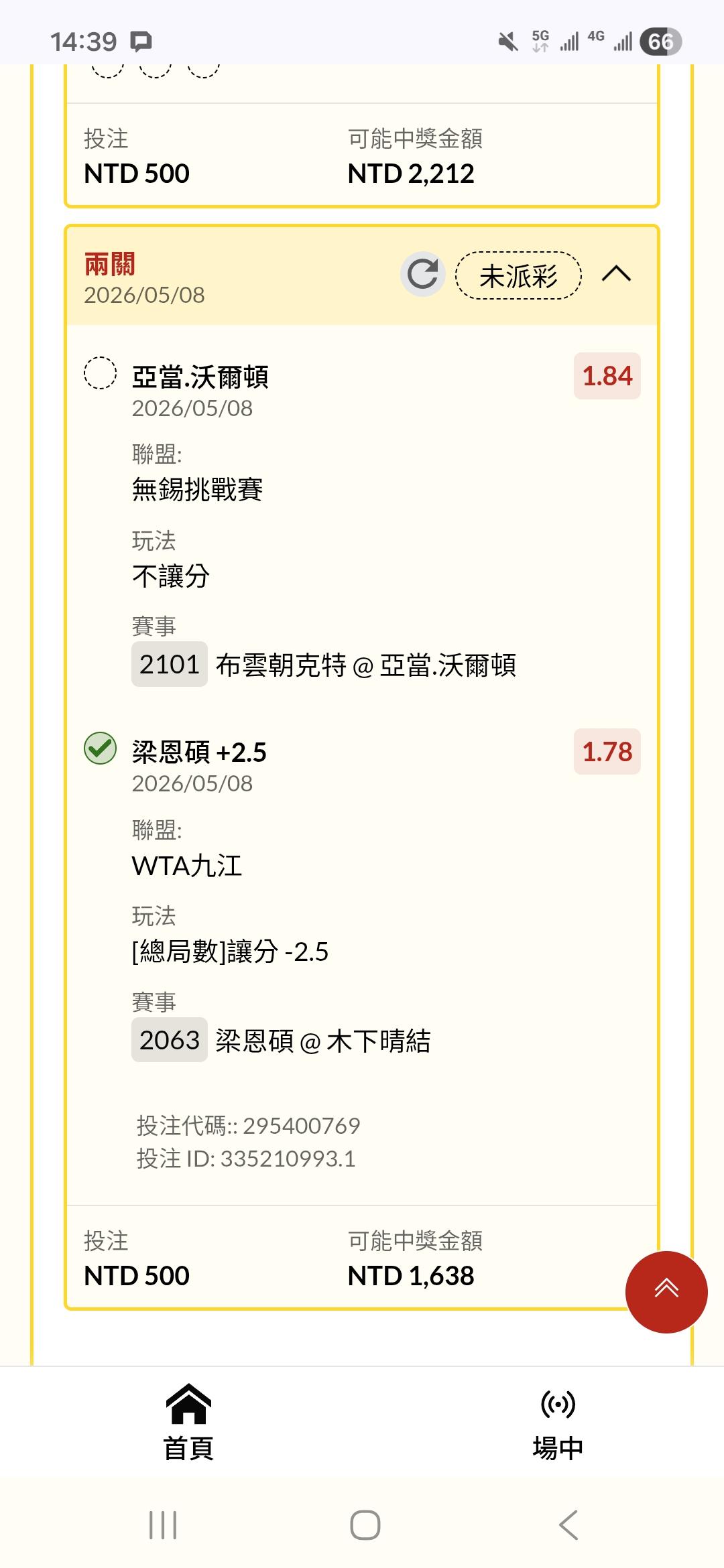Collapse the 兩關 bet card
Image resolution: width=724 pixels, height=1568 pixels.
click(x=617, y=274)
